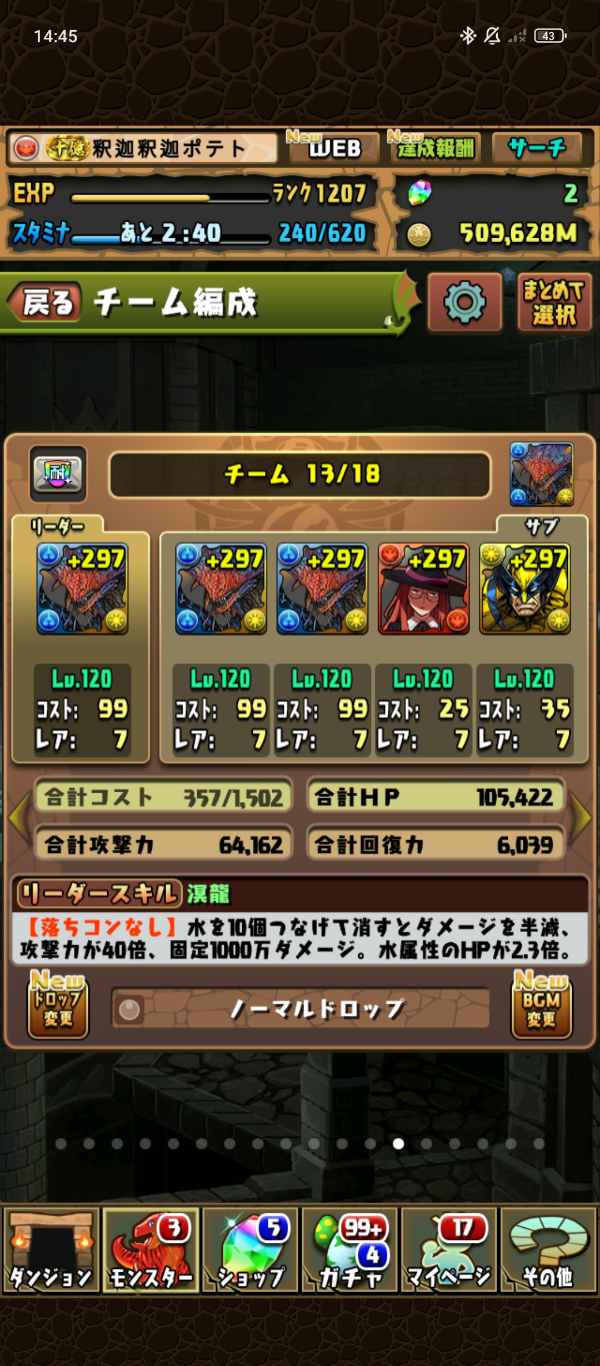The image size is (600, 1366).
Task: Go back with the 戻る button
Action: click(x=44, y=302)
